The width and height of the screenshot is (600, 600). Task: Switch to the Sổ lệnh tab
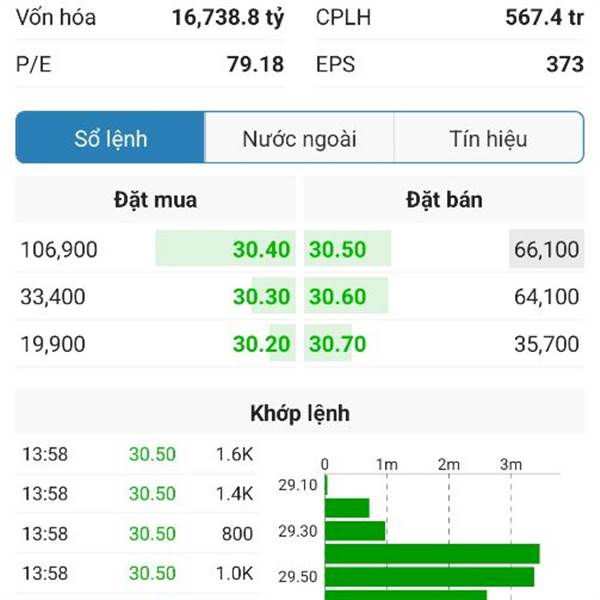click(x=111, y=138)
